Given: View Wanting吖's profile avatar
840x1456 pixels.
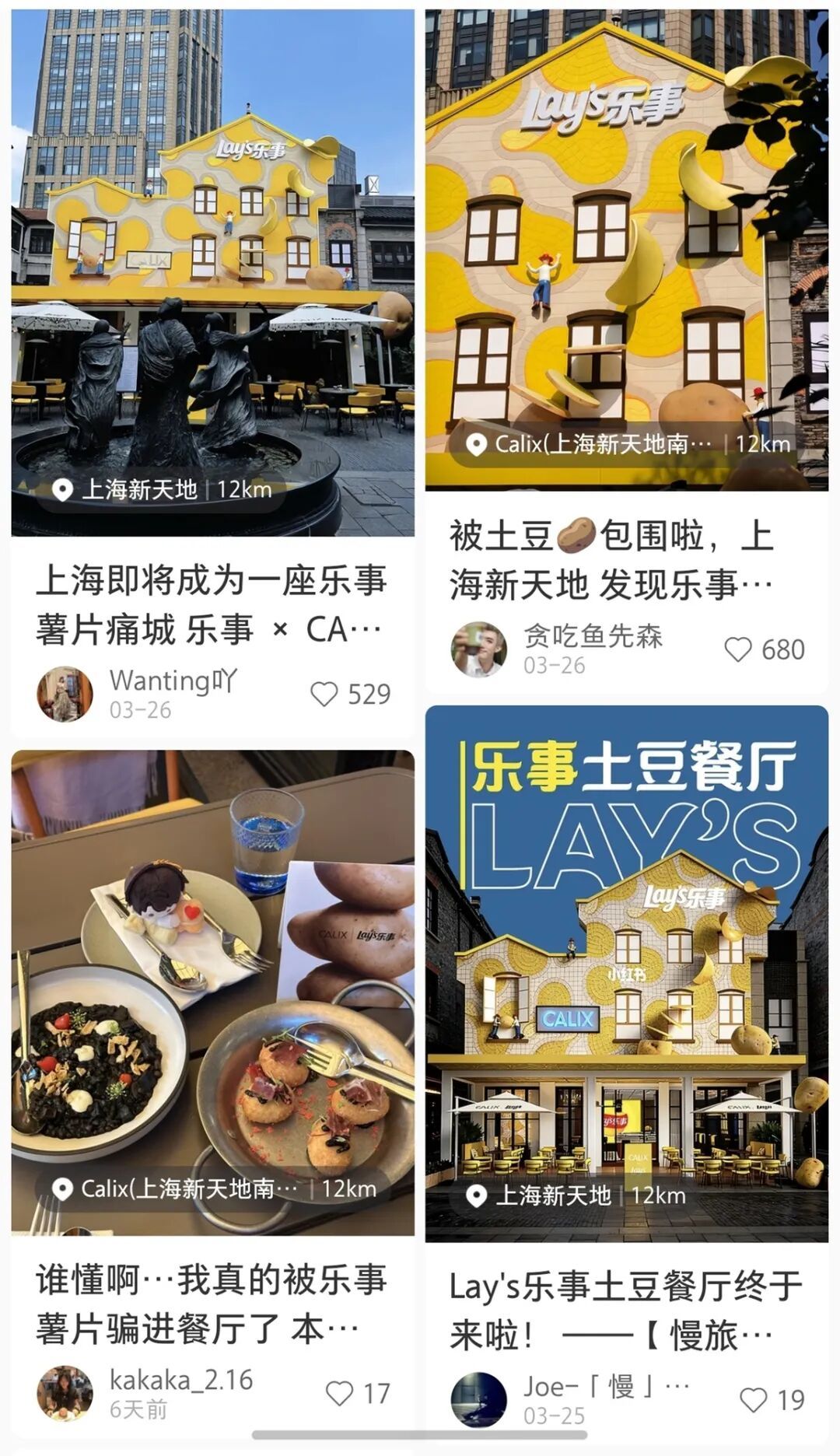Looking at the screenshot, I should pyautogui.click(x=65, y=694).
